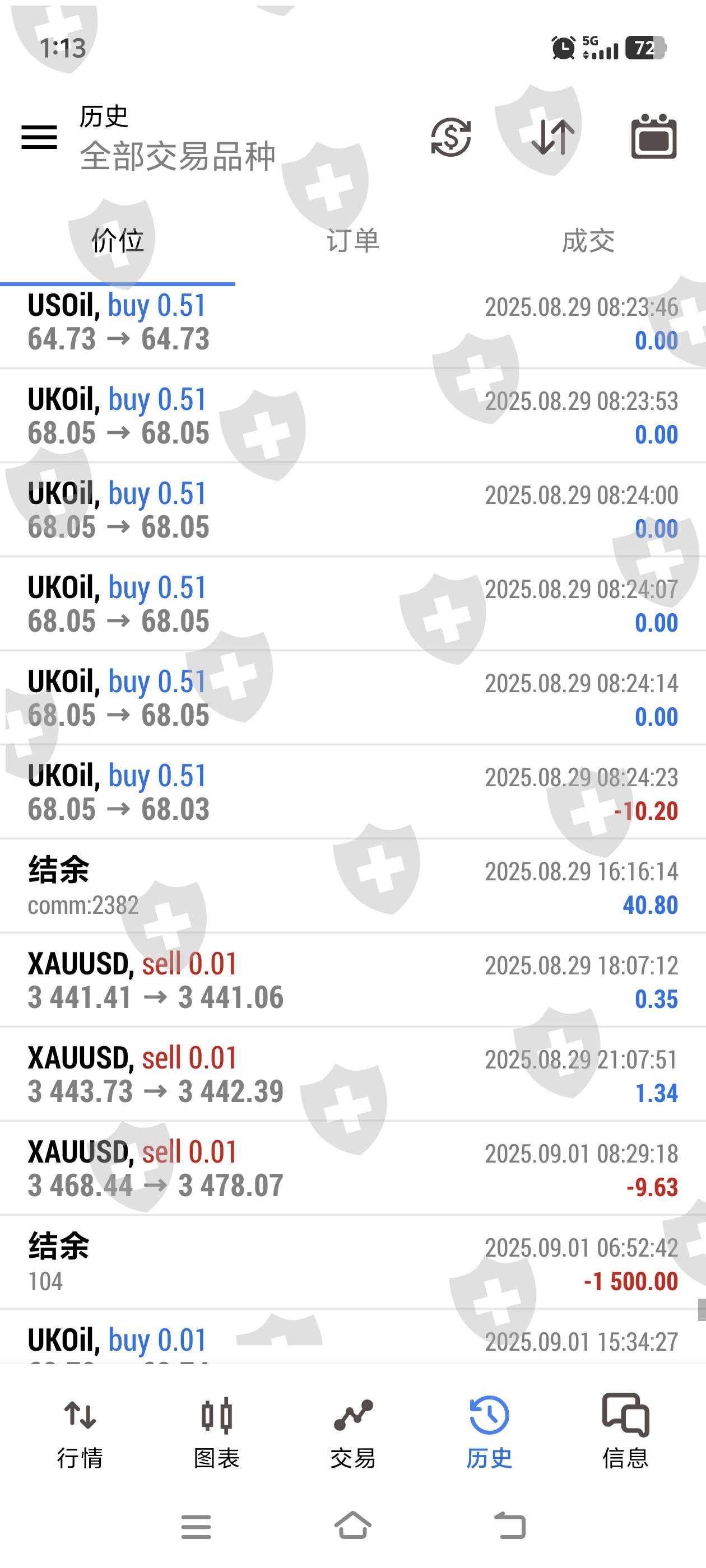Select the 价位 tab
Viewport: 706px width, 1568px height.
click(117, 241)
